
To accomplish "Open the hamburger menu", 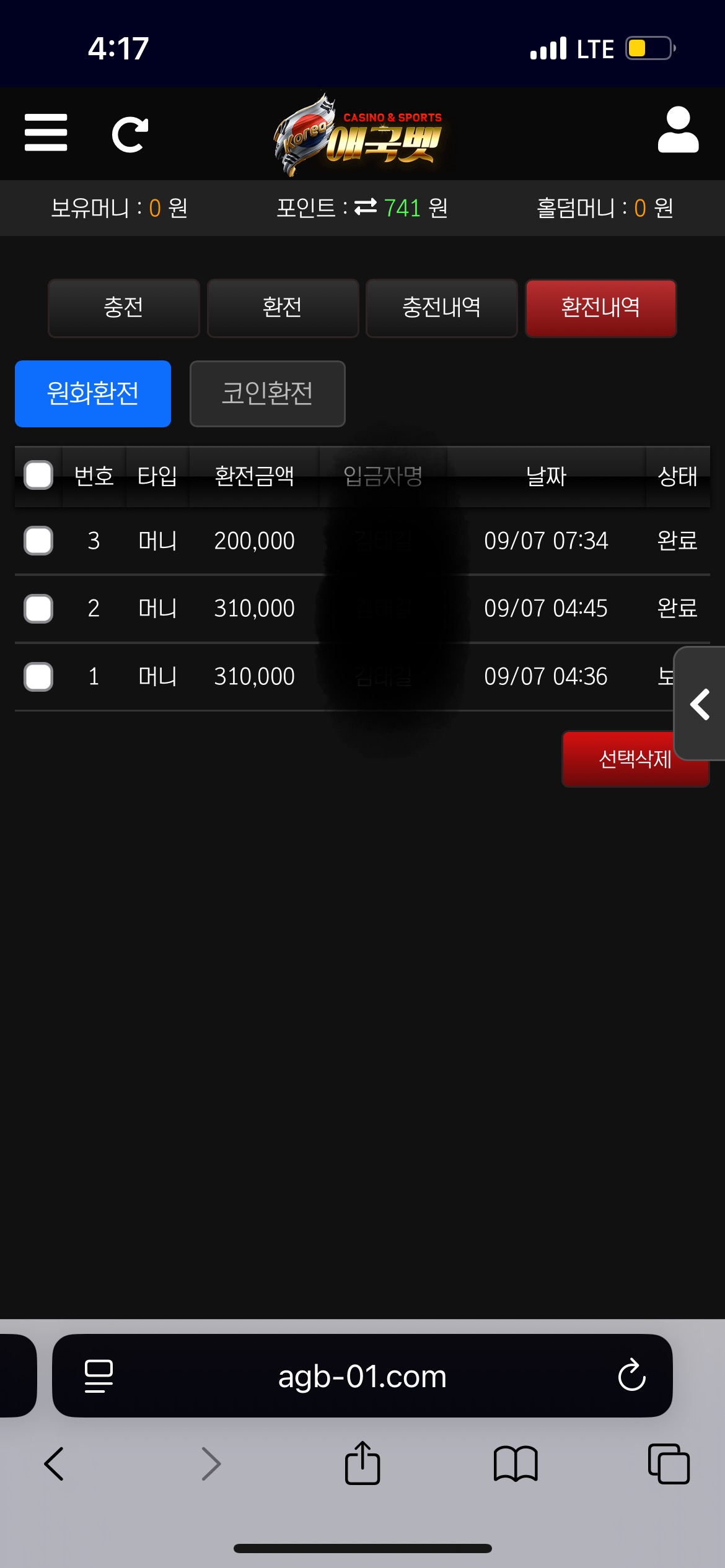I will coord(46,133).
